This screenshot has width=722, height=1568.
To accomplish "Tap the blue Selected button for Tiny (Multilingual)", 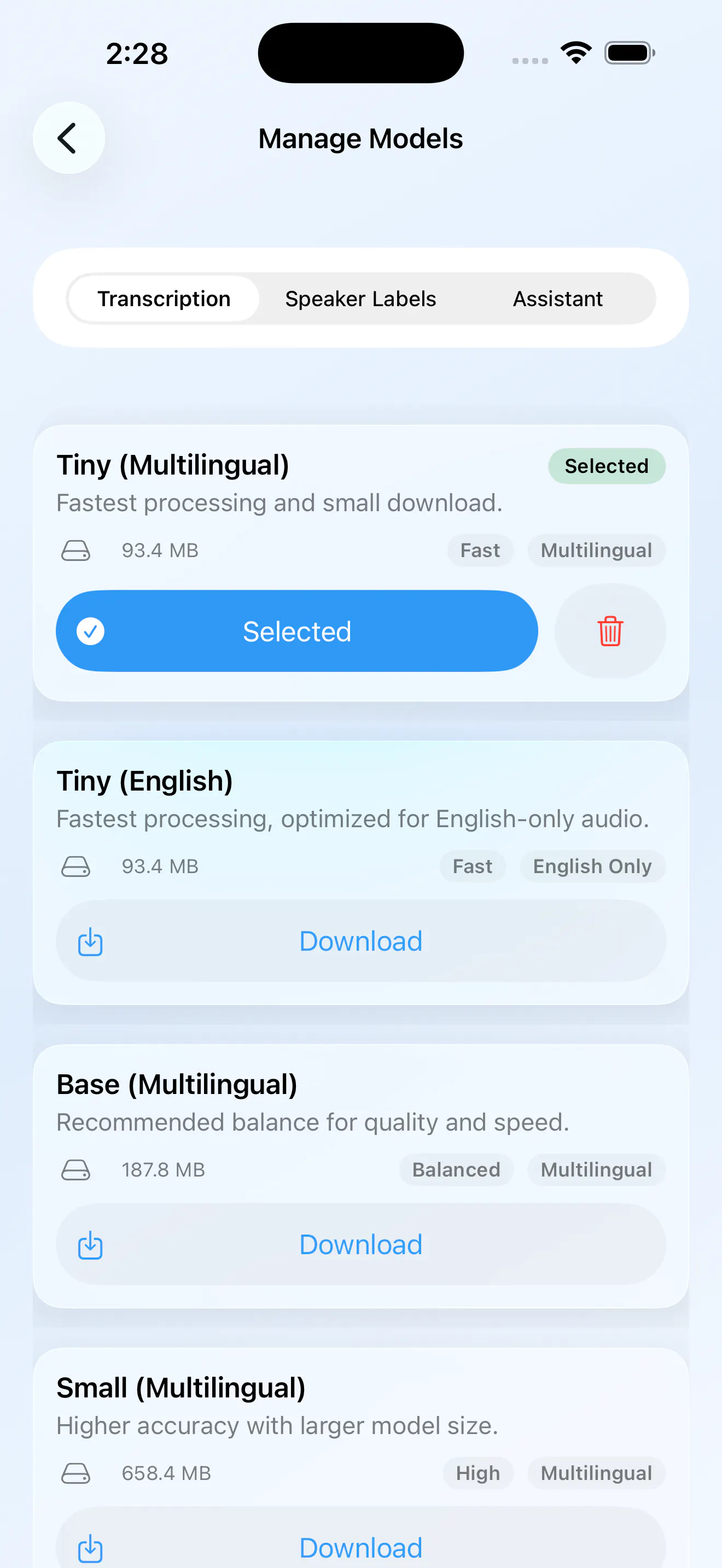I will [297, 630].
